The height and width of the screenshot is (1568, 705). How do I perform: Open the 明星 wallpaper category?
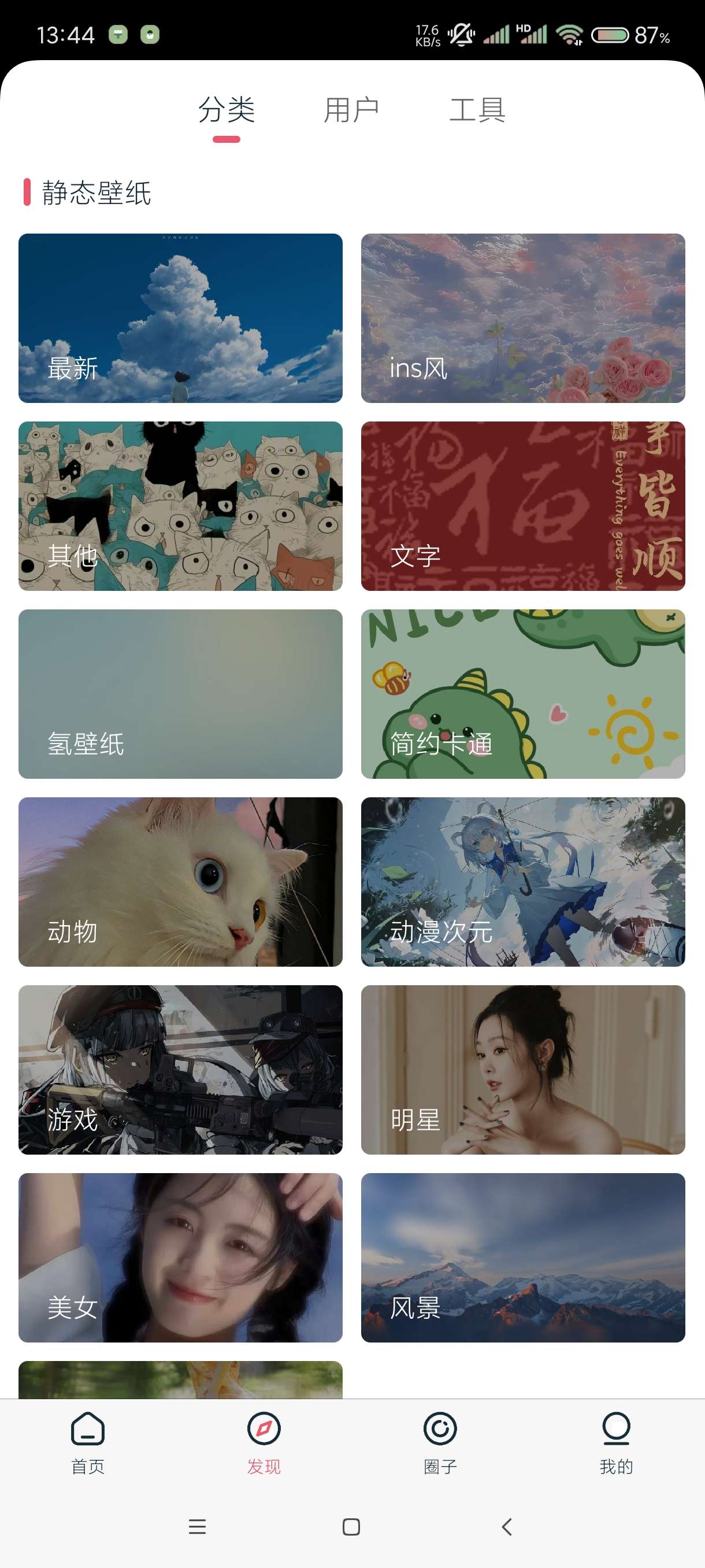tap(522, 1070)
